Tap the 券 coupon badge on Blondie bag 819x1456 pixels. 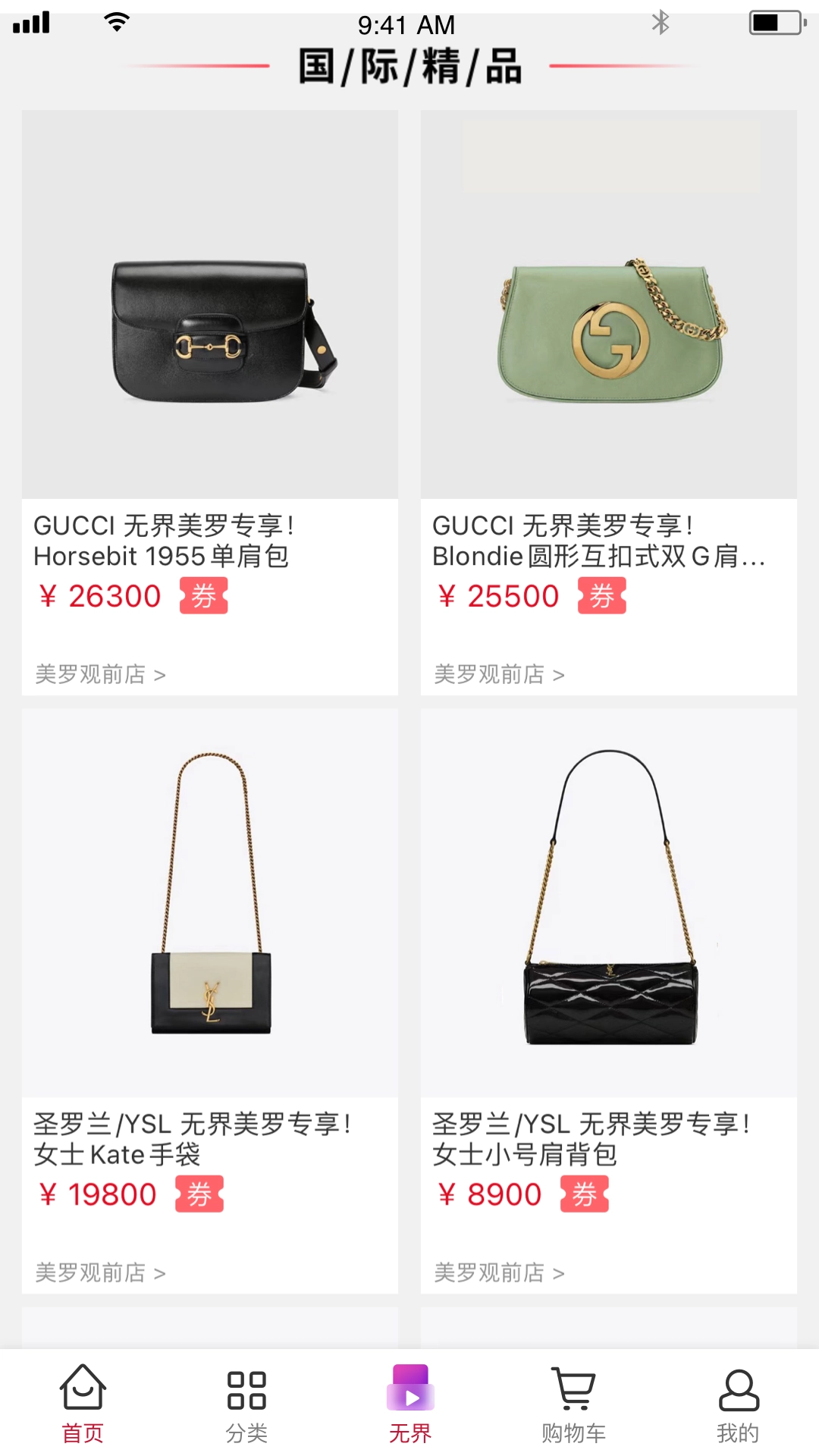click(x=602, y=597)
